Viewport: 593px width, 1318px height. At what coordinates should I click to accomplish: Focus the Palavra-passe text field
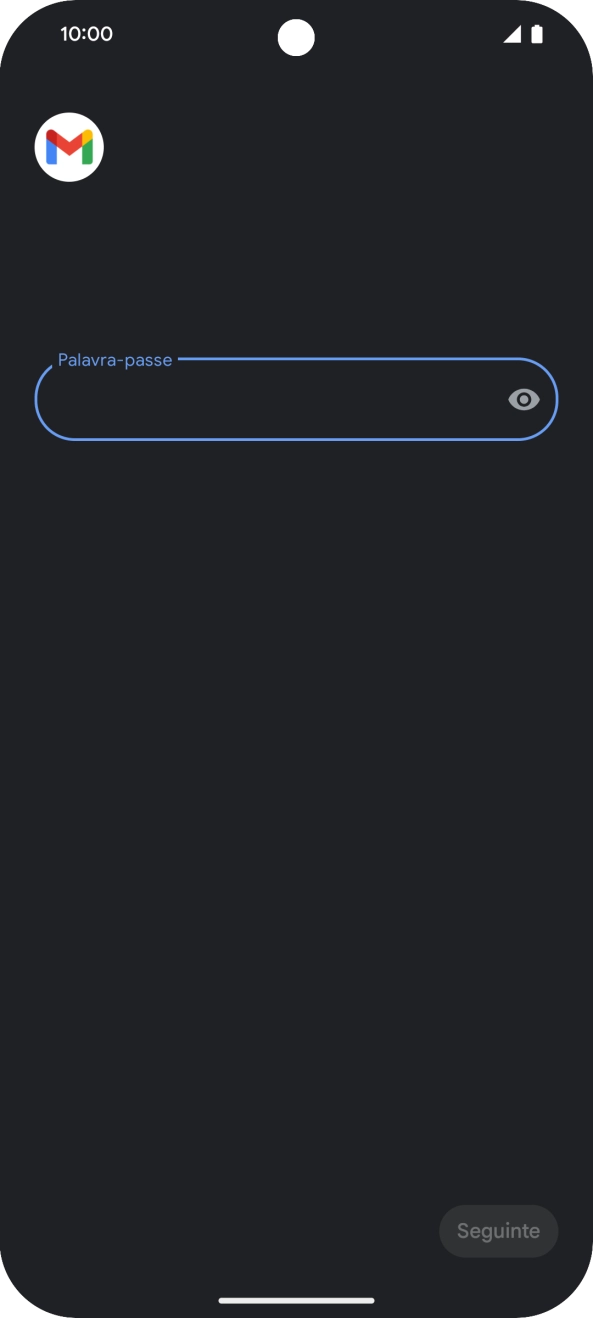(296, 399)
